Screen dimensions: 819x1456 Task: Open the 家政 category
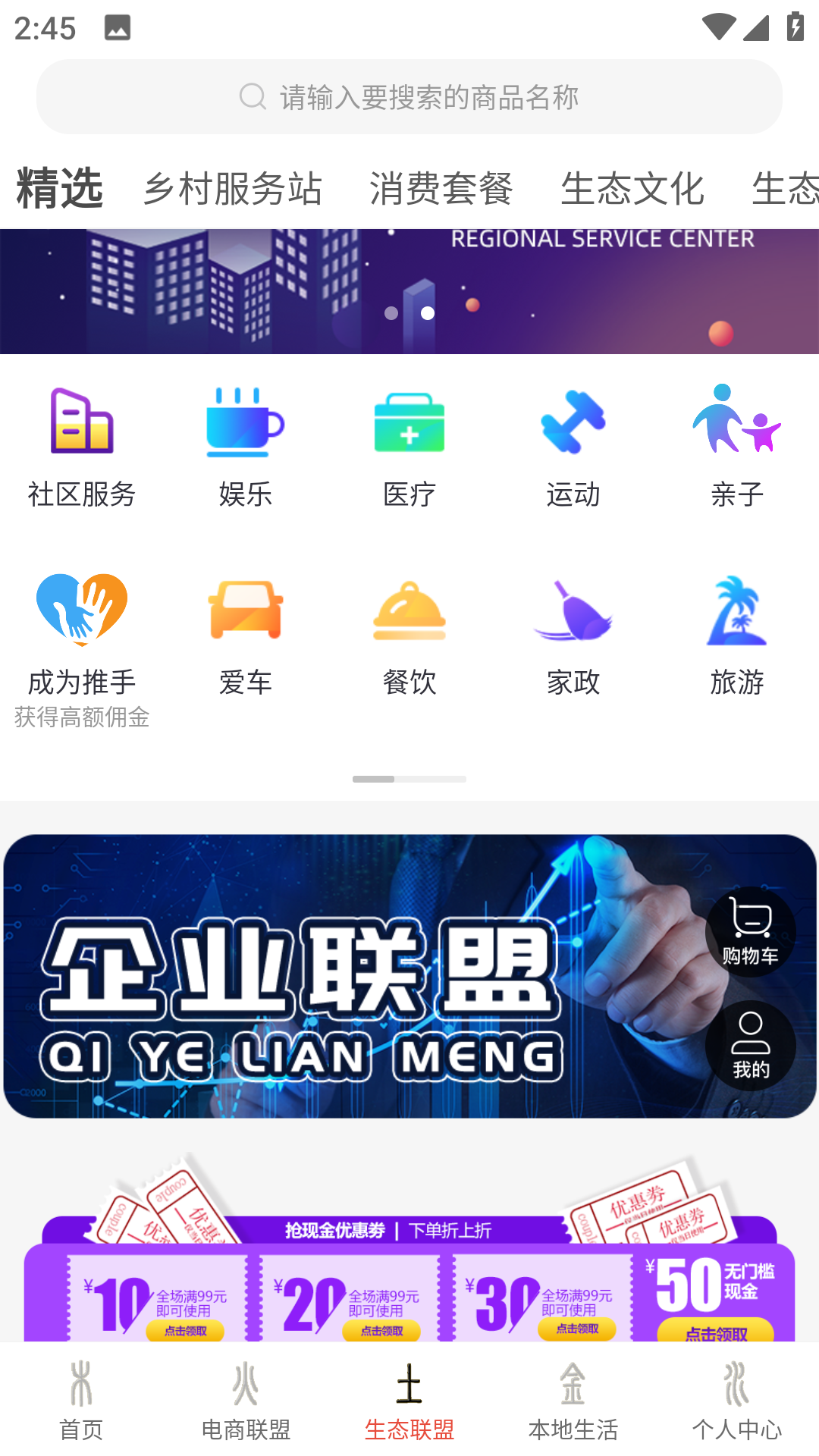(x=573, y=635)
